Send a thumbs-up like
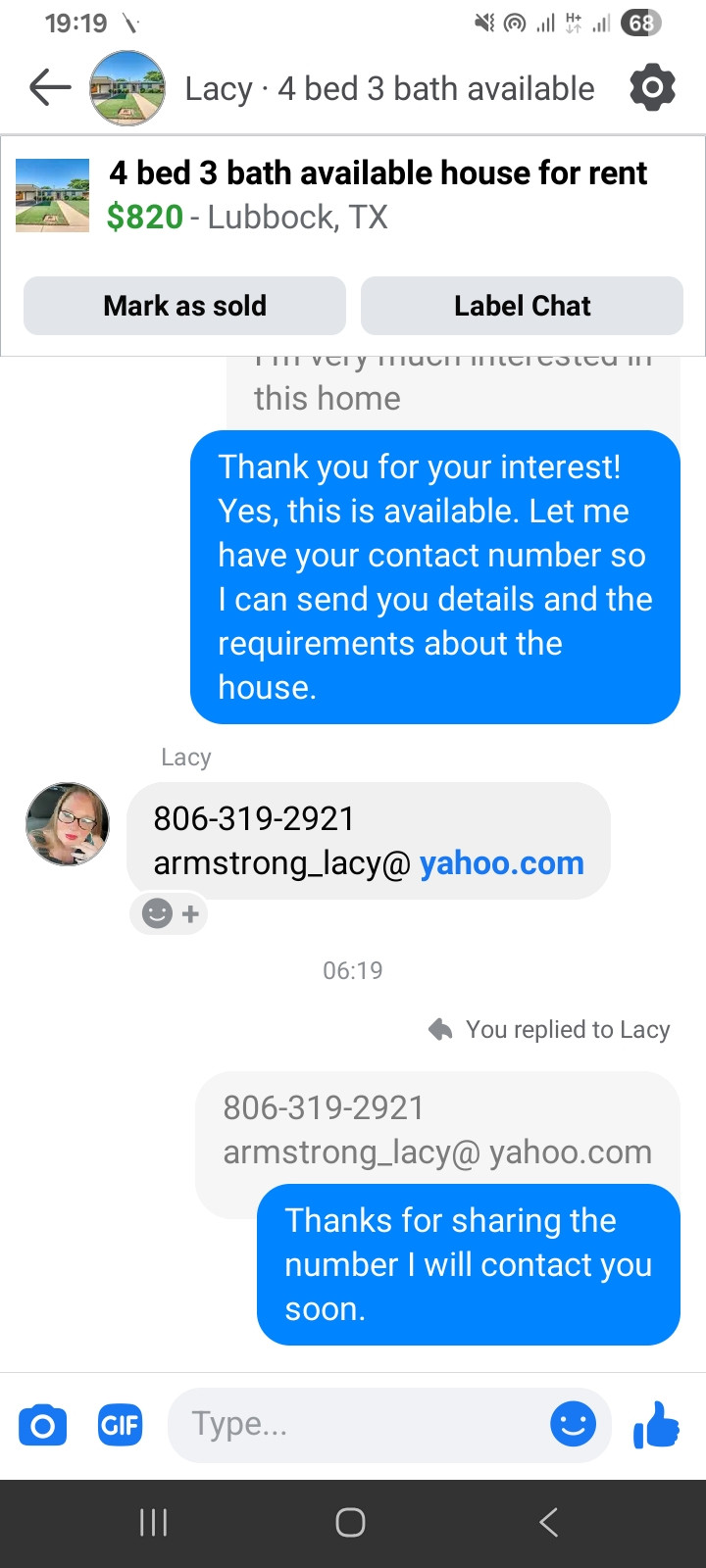Viewport: 706px width, 1568px height. point(657,1424)
